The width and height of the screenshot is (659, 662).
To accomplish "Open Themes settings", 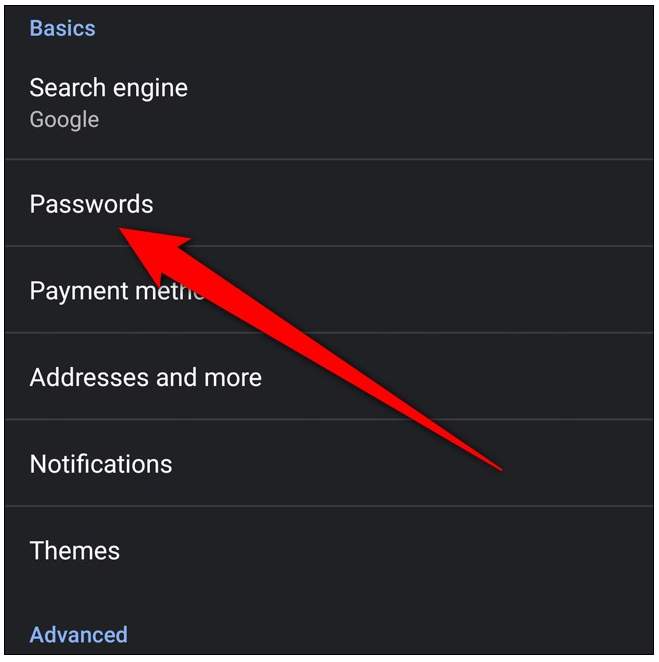I will pos(75,550).
